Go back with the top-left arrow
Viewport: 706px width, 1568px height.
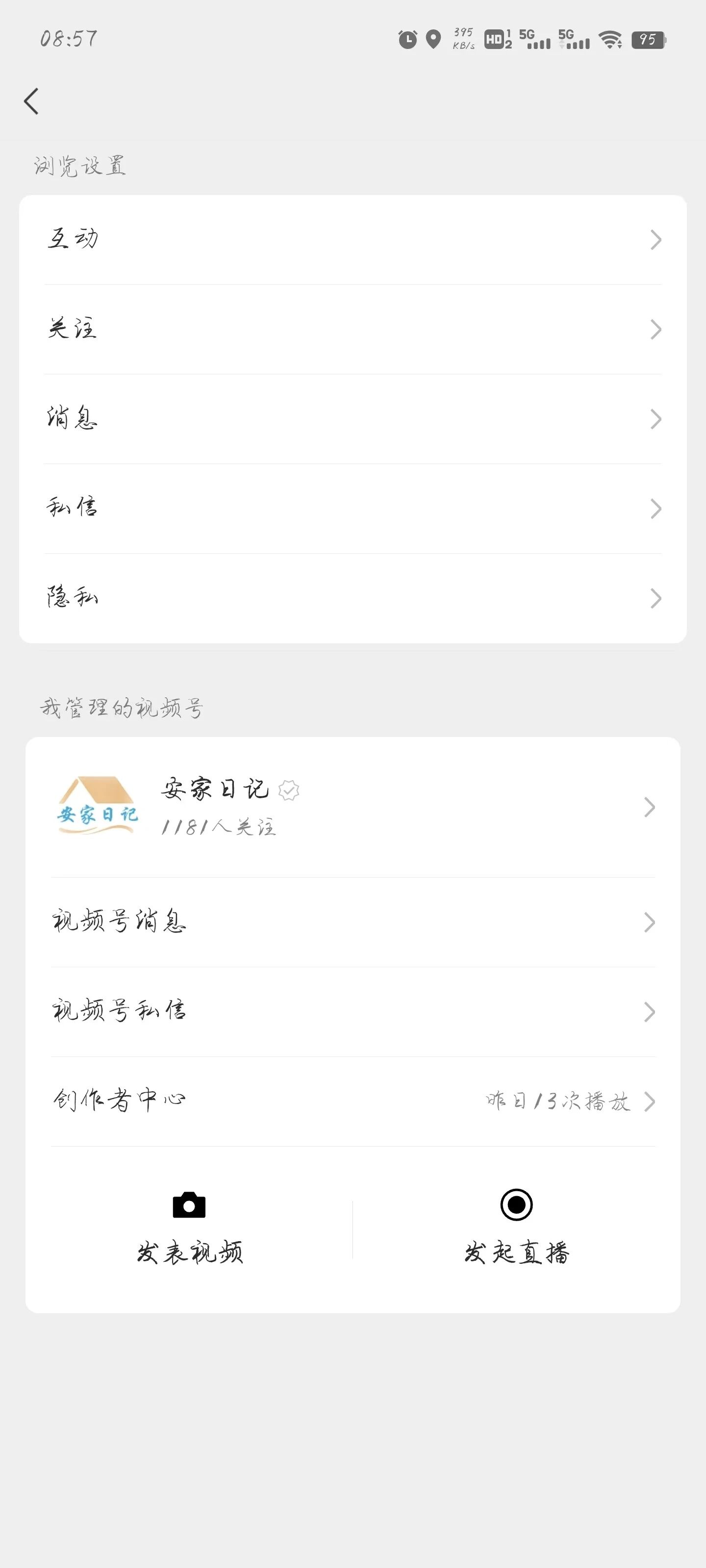pyautogui.click(x=31, y=101)
